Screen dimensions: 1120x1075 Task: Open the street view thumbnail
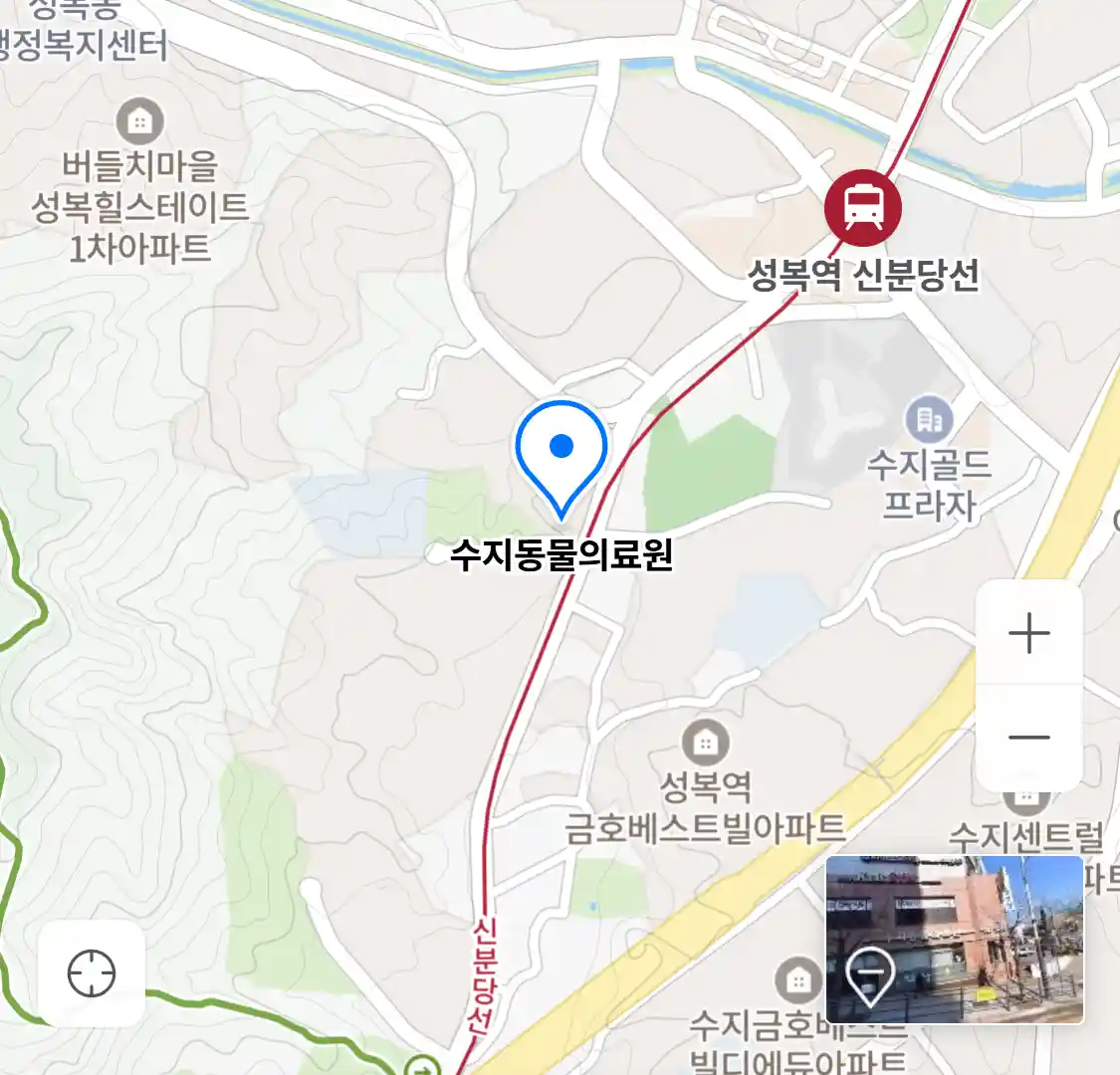pos(954,939)
